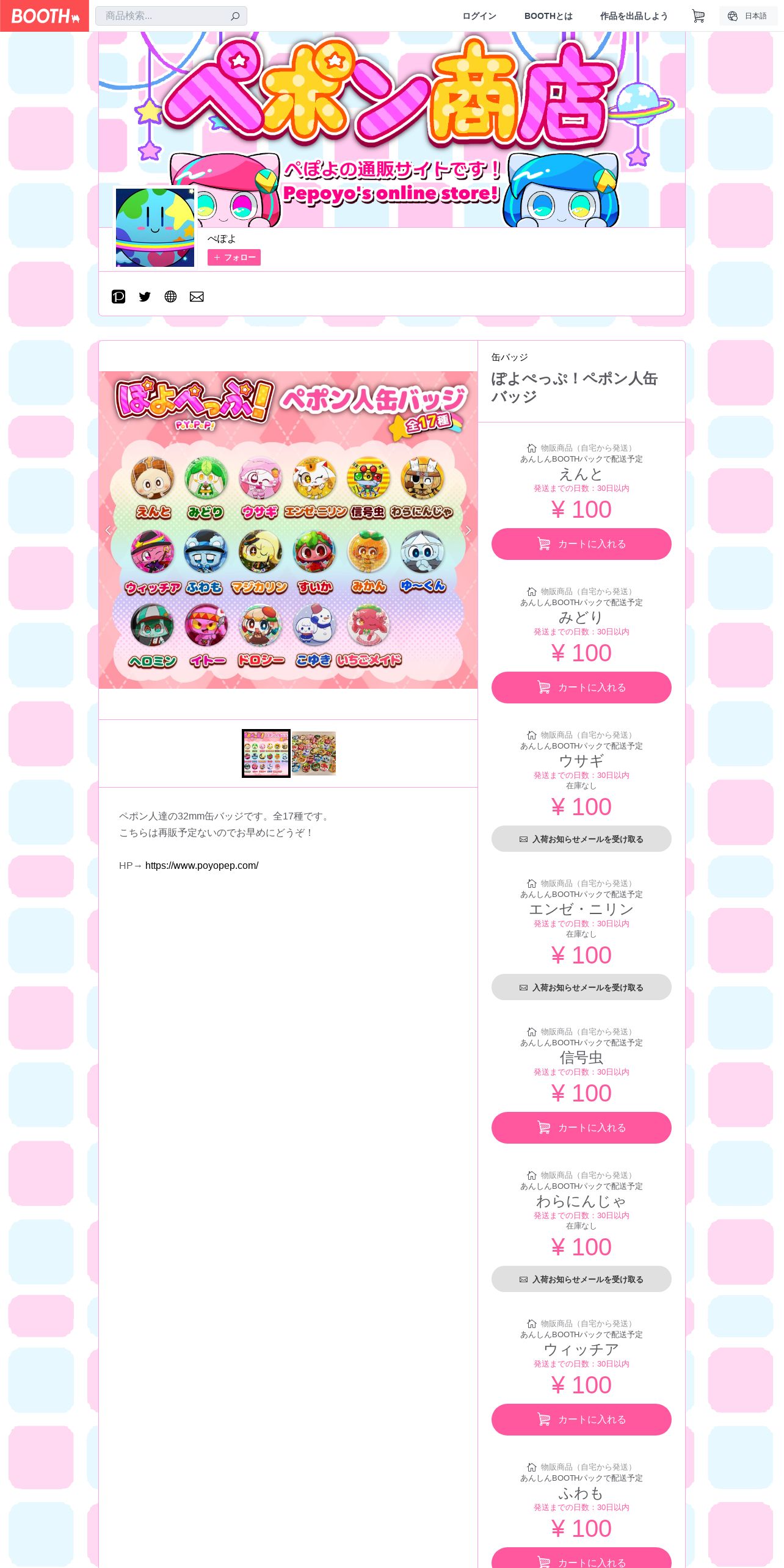Message the shop via envelope icon
The image size is (784, 1568).
pos(197,297)
